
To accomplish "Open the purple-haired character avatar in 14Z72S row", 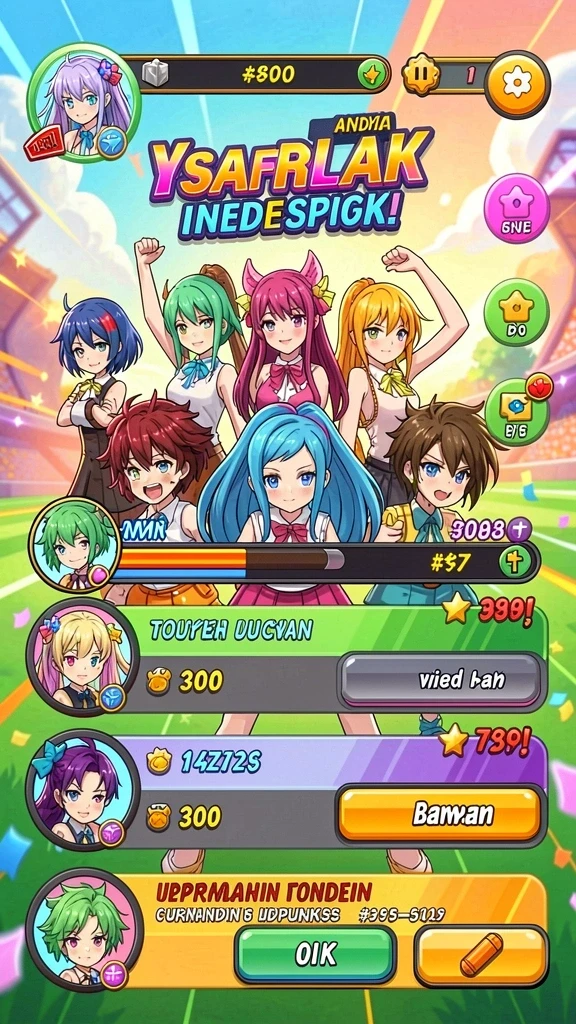I will coord(82,790).
